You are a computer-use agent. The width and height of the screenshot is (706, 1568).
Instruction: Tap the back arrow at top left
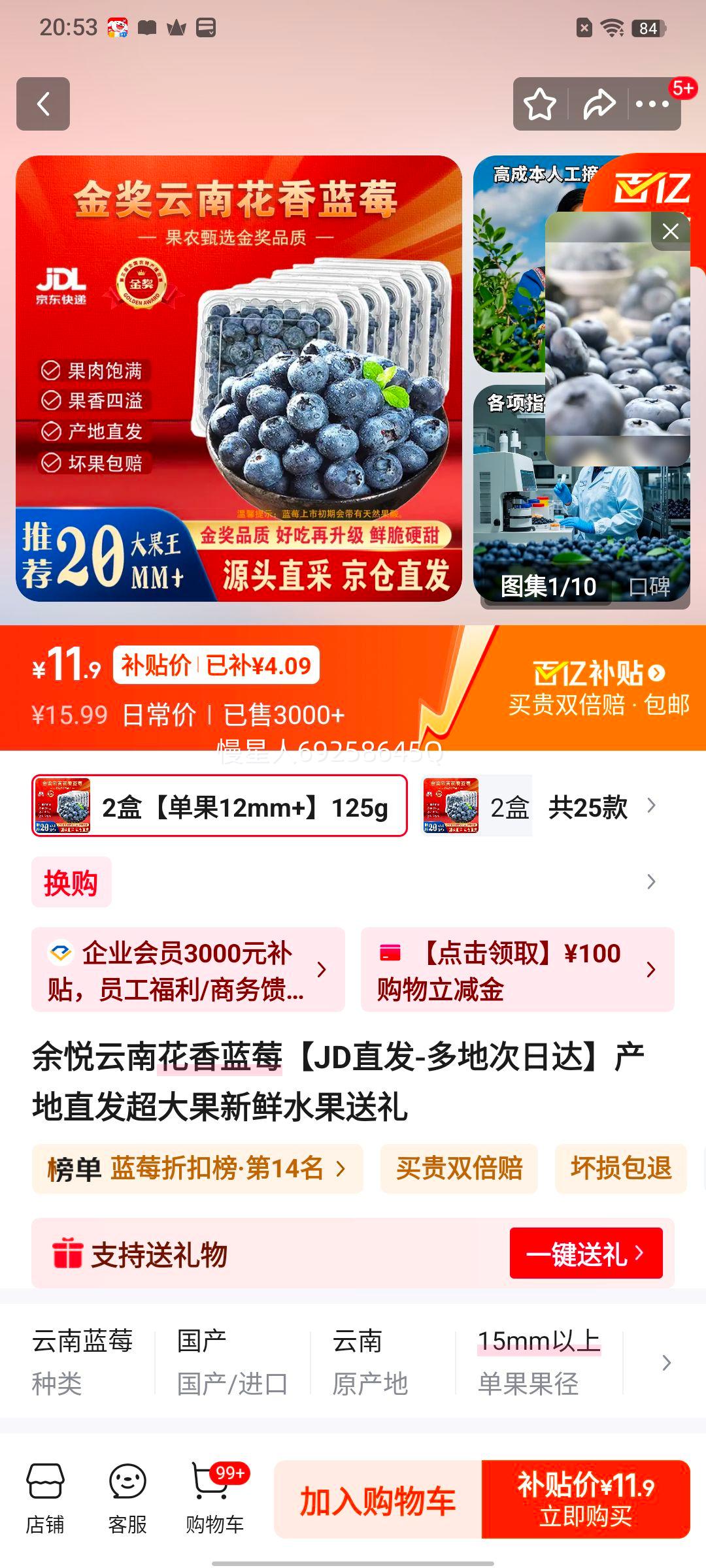[x=43, y=105]
